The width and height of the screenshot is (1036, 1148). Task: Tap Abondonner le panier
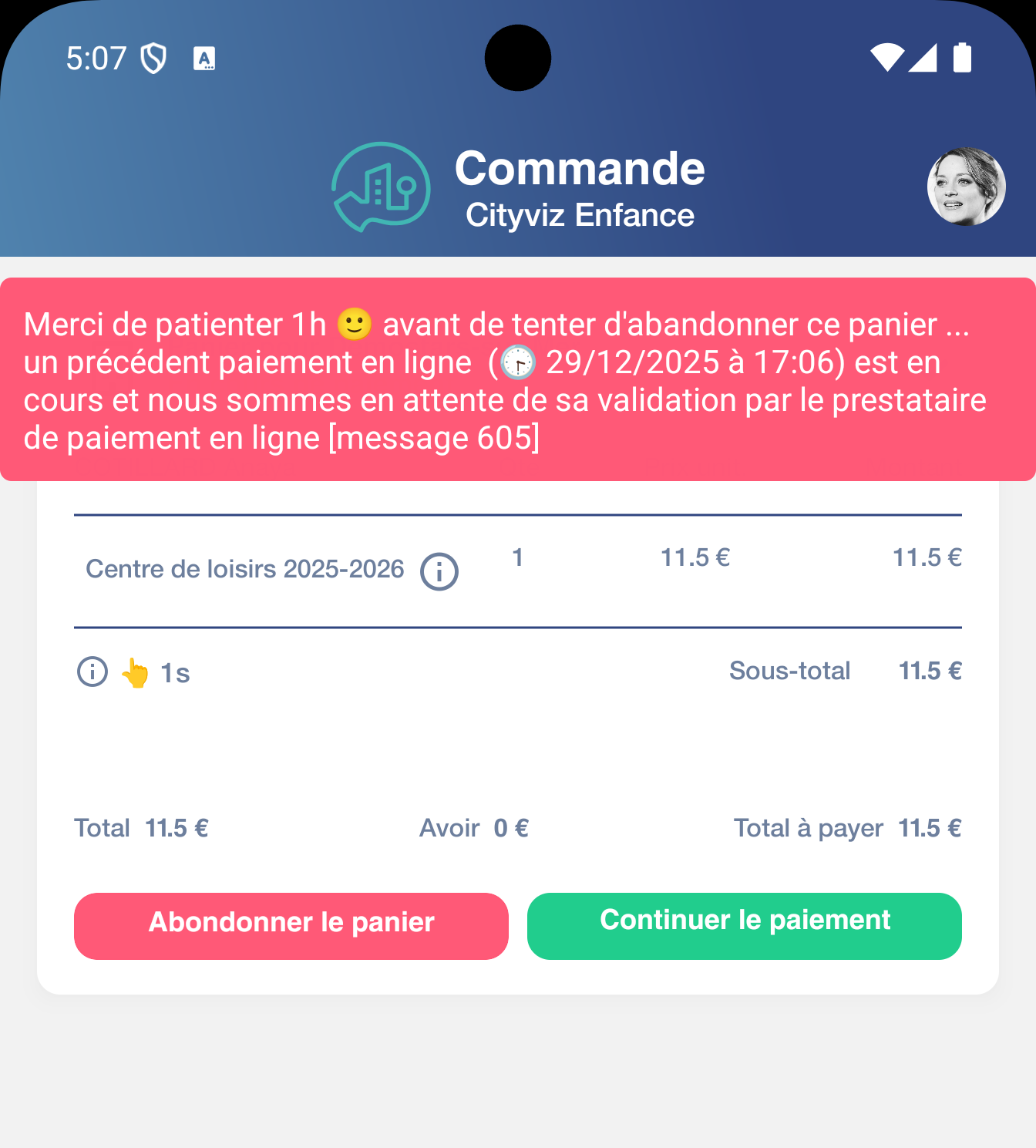(x=291, y=926)
